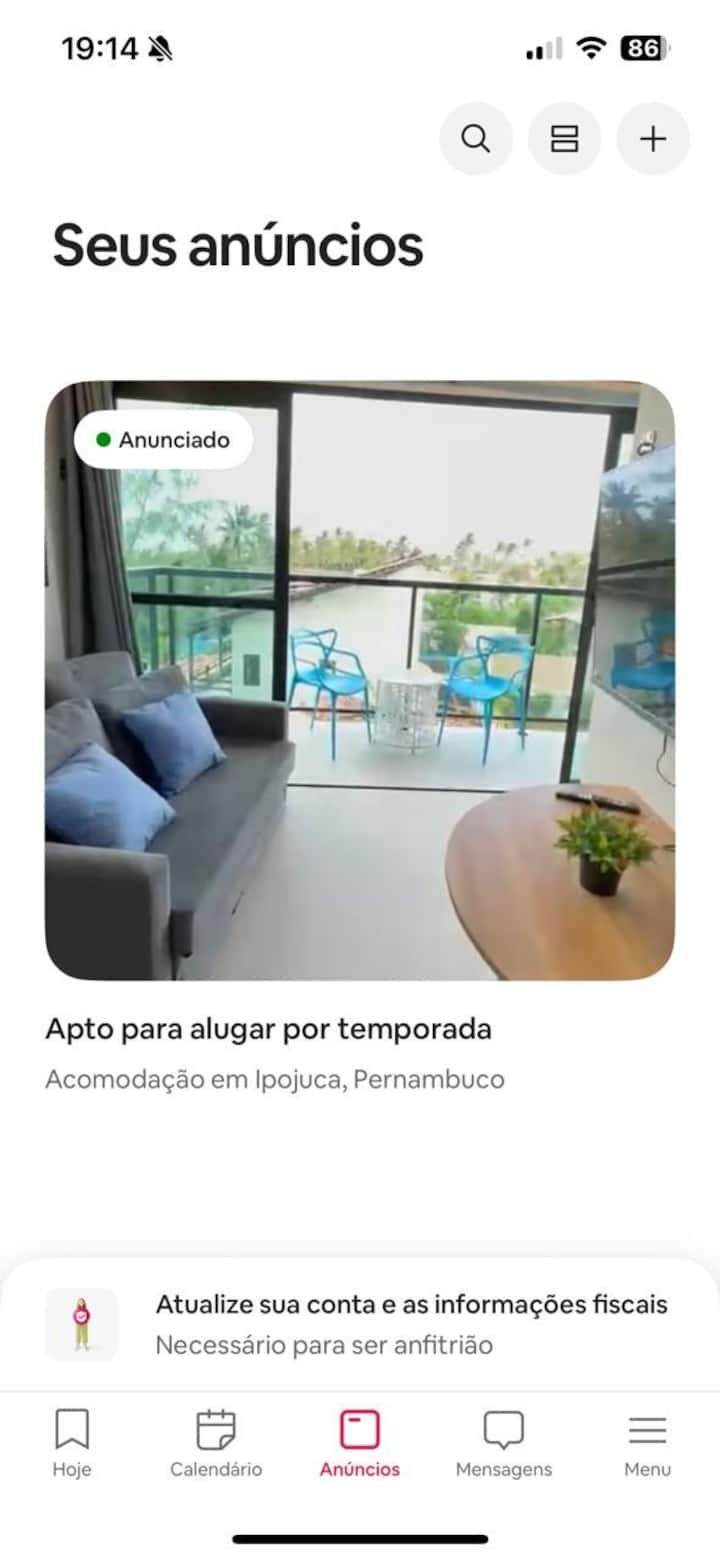Select the Anúncios tab
The image size is (720, 1559).
(x=360, y=1443)
